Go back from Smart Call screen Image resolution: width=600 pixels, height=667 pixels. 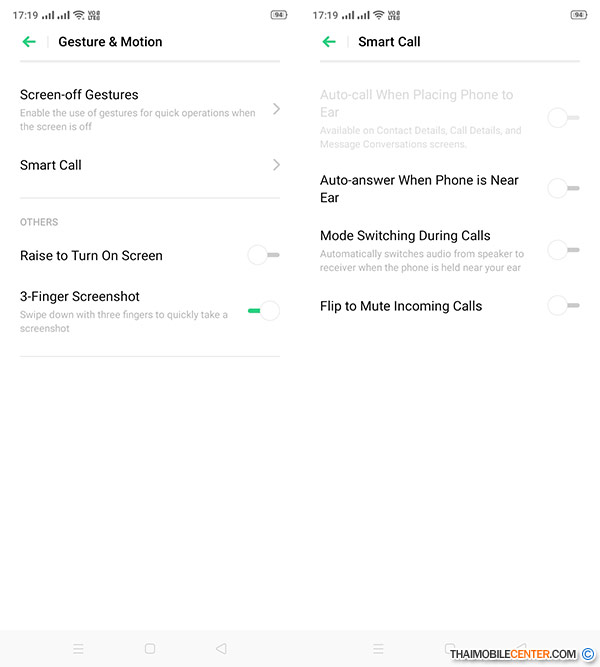[329, 42]
